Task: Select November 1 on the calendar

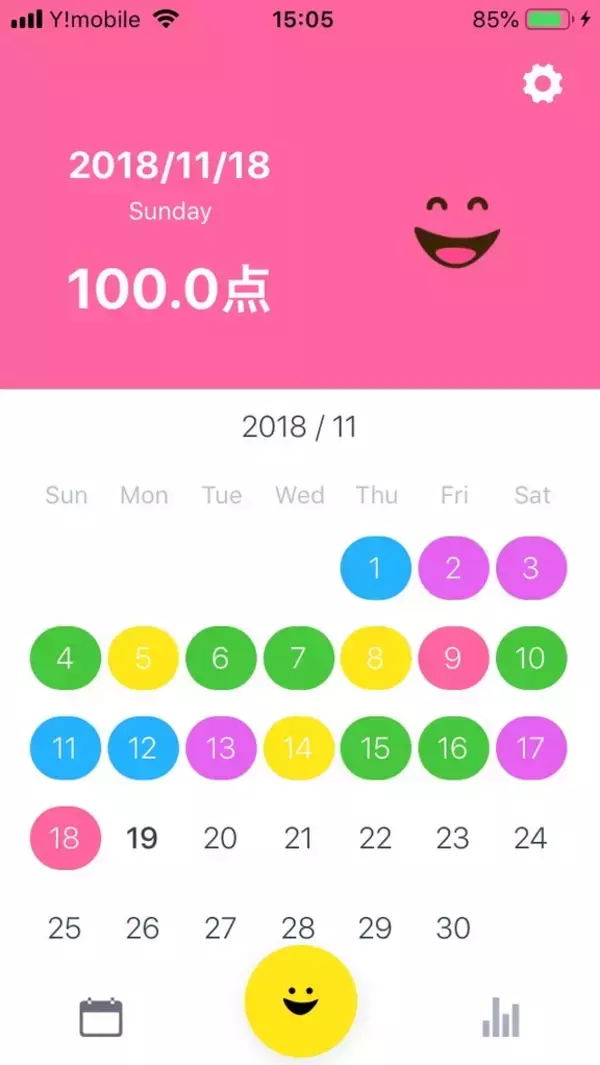Action: 375,569
